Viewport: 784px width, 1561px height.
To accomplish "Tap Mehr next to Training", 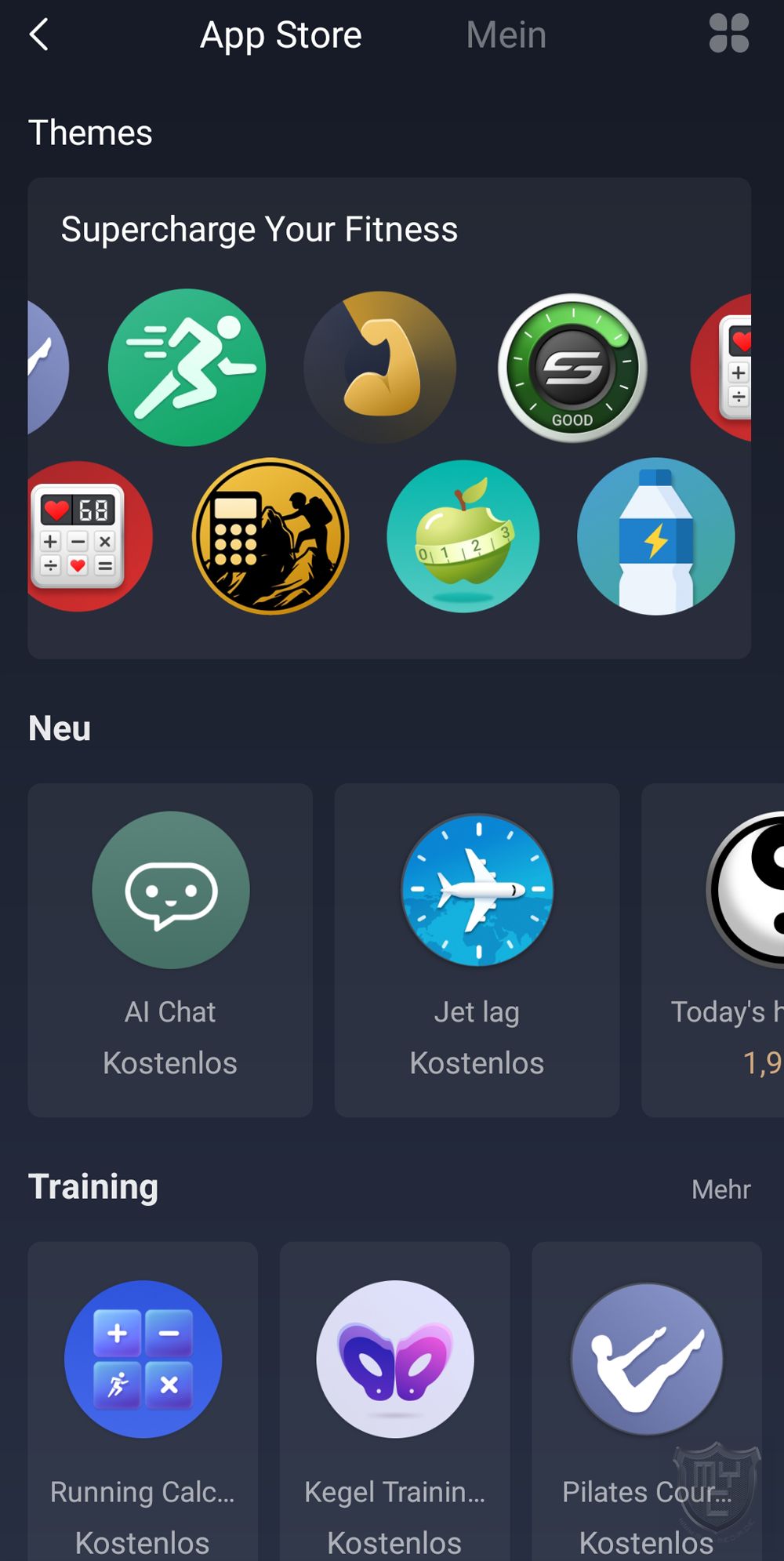I will 720,1189.
